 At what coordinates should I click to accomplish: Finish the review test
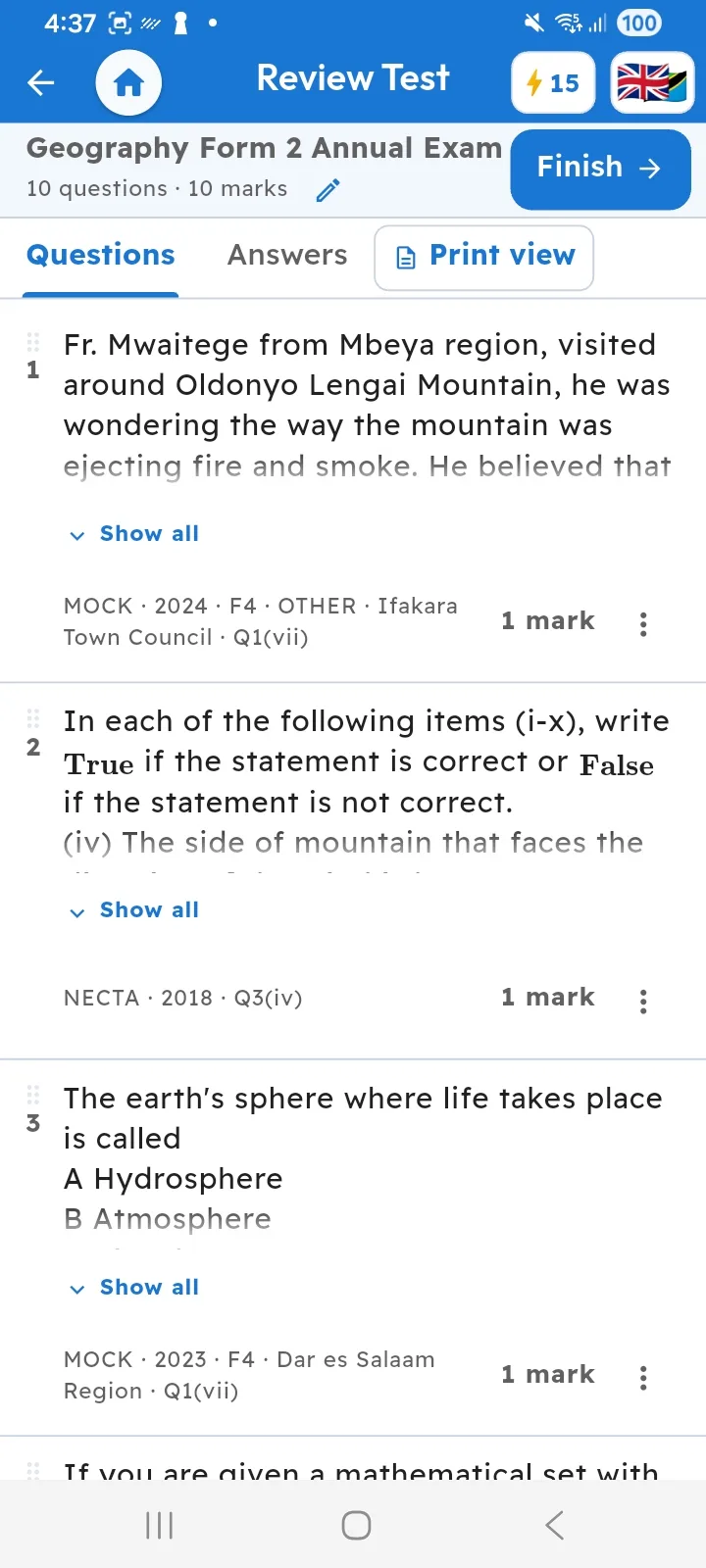click(600, 169)
